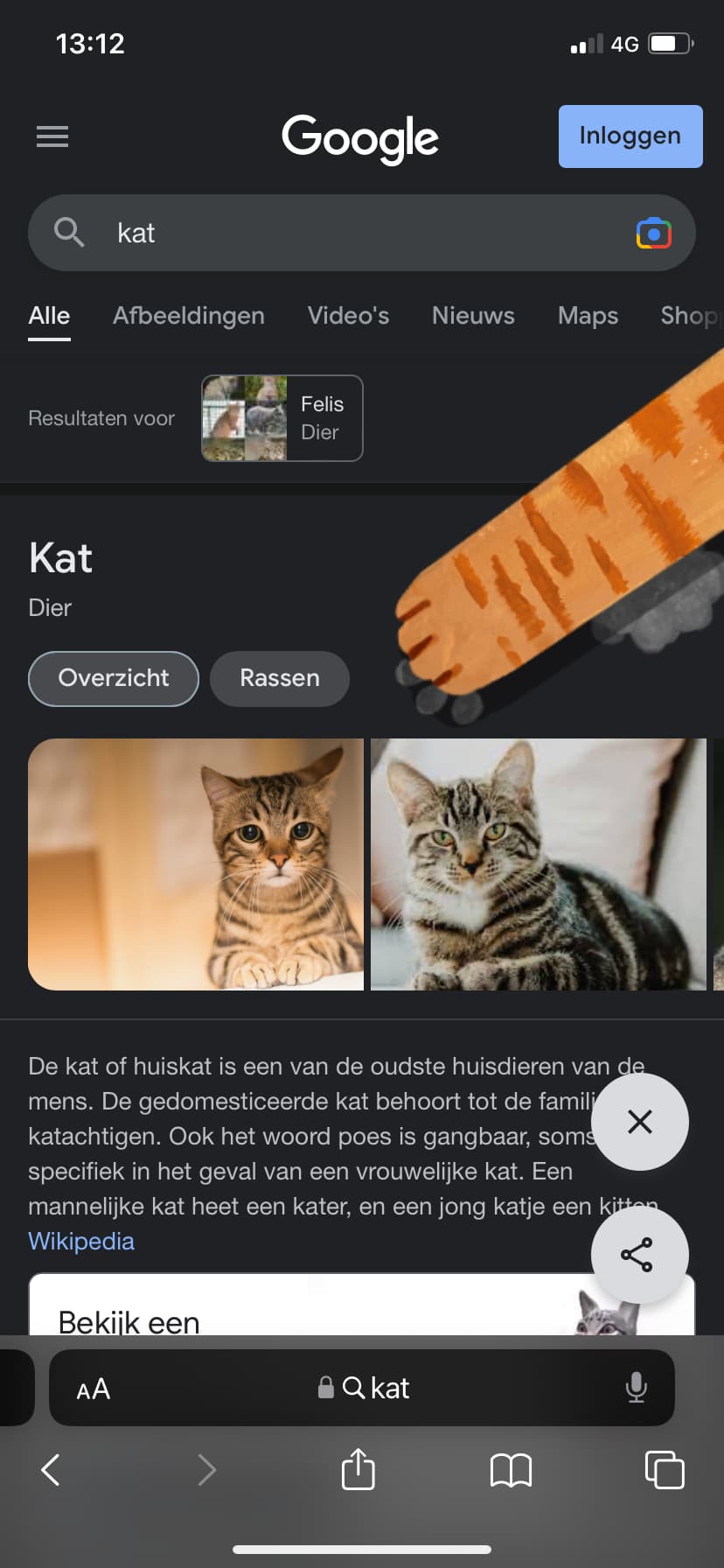This screenshot has width=724, height=1568.
Task: Open Safari's tab overview
Action: pos(665,1470)
